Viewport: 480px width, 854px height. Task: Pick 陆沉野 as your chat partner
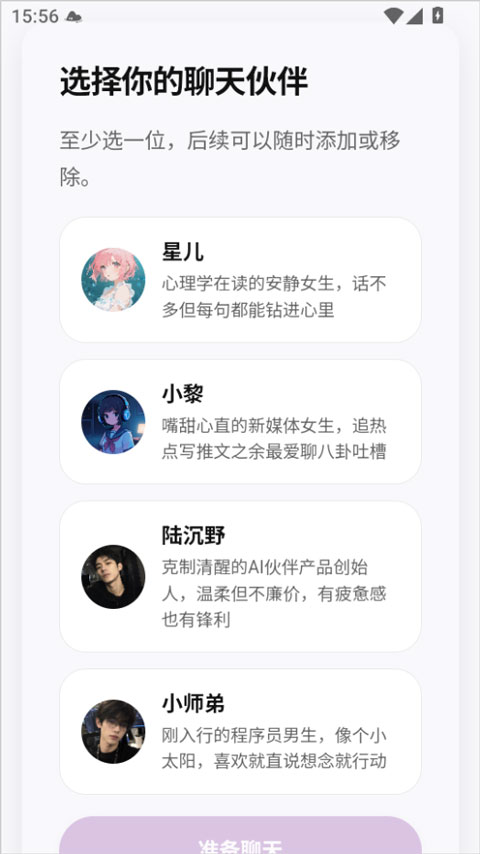coord(240,577)
